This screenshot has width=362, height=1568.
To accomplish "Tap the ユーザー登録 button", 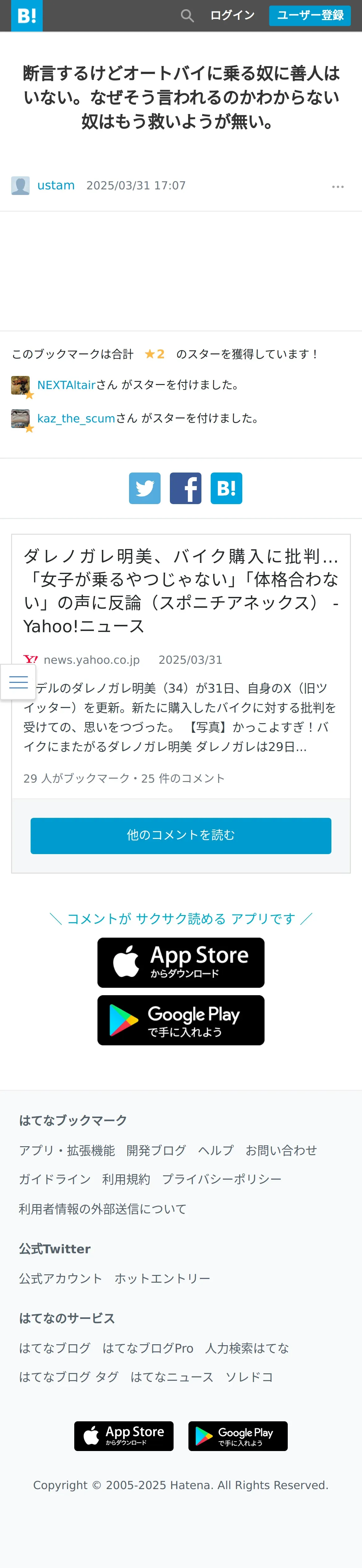I will [x=310, y=15].
